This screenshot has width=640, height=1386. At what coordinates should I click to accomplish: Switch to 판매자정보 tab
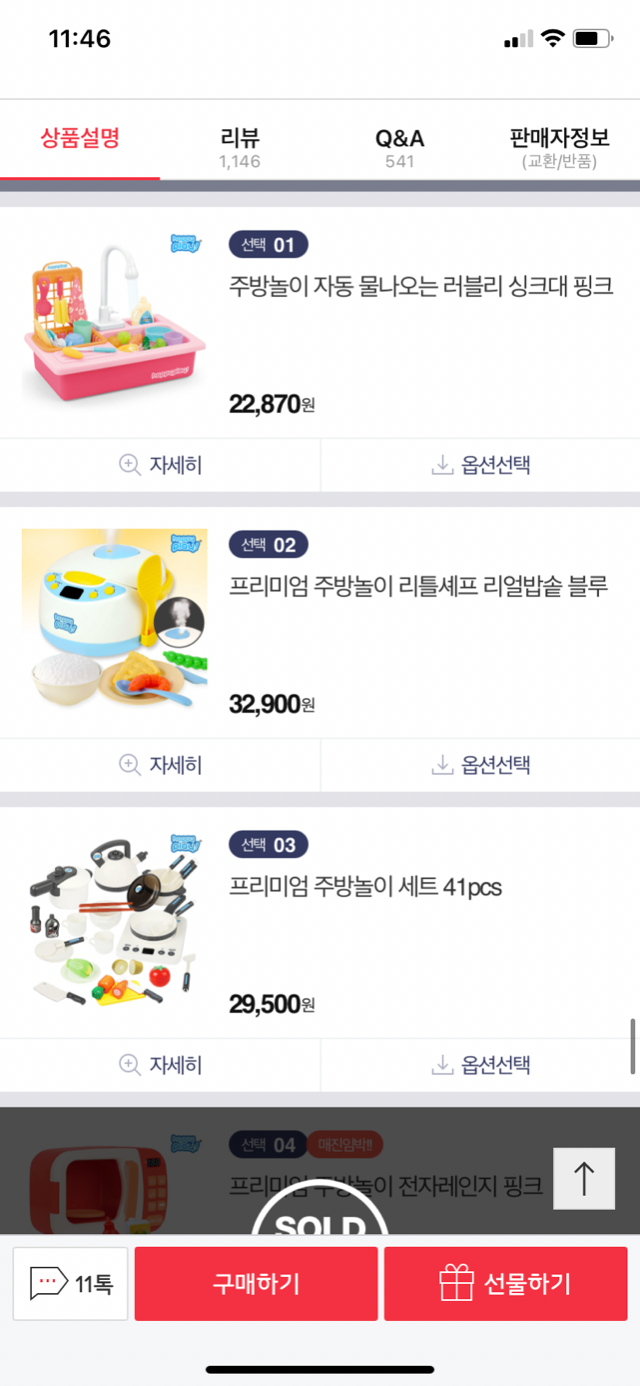pos(559,146)
